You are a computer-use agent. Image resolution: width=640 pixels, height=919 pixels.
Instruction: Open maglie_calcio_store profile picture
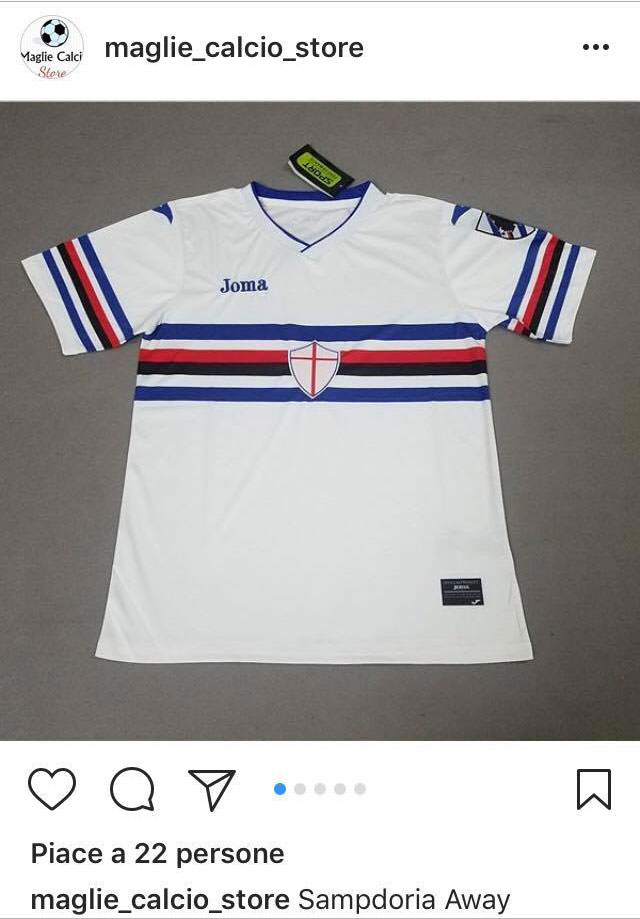(52, 48)
